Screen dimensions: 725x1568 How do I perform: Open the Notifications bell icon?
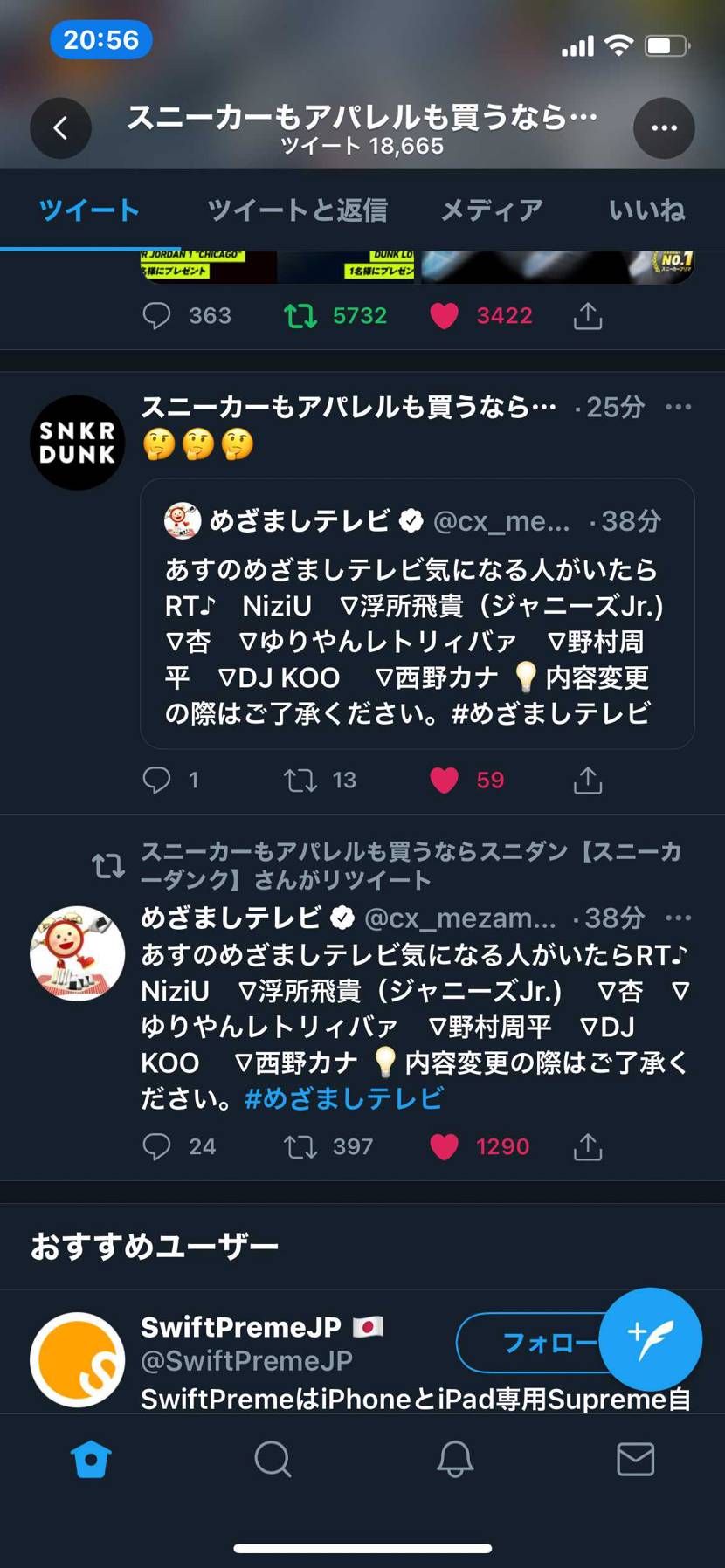[x=452, y=1458]
